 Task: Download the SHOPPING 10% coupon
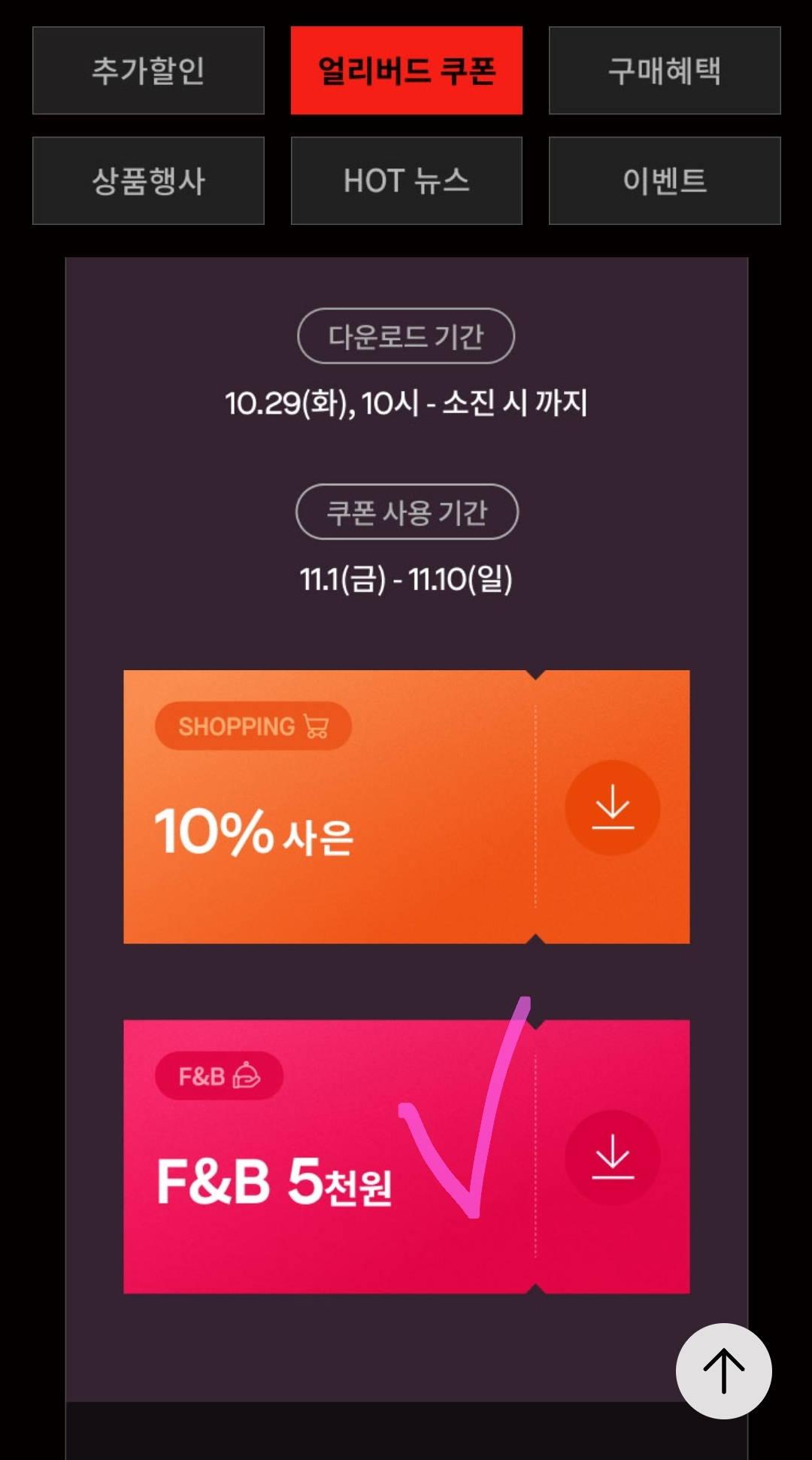coord(612,807)
